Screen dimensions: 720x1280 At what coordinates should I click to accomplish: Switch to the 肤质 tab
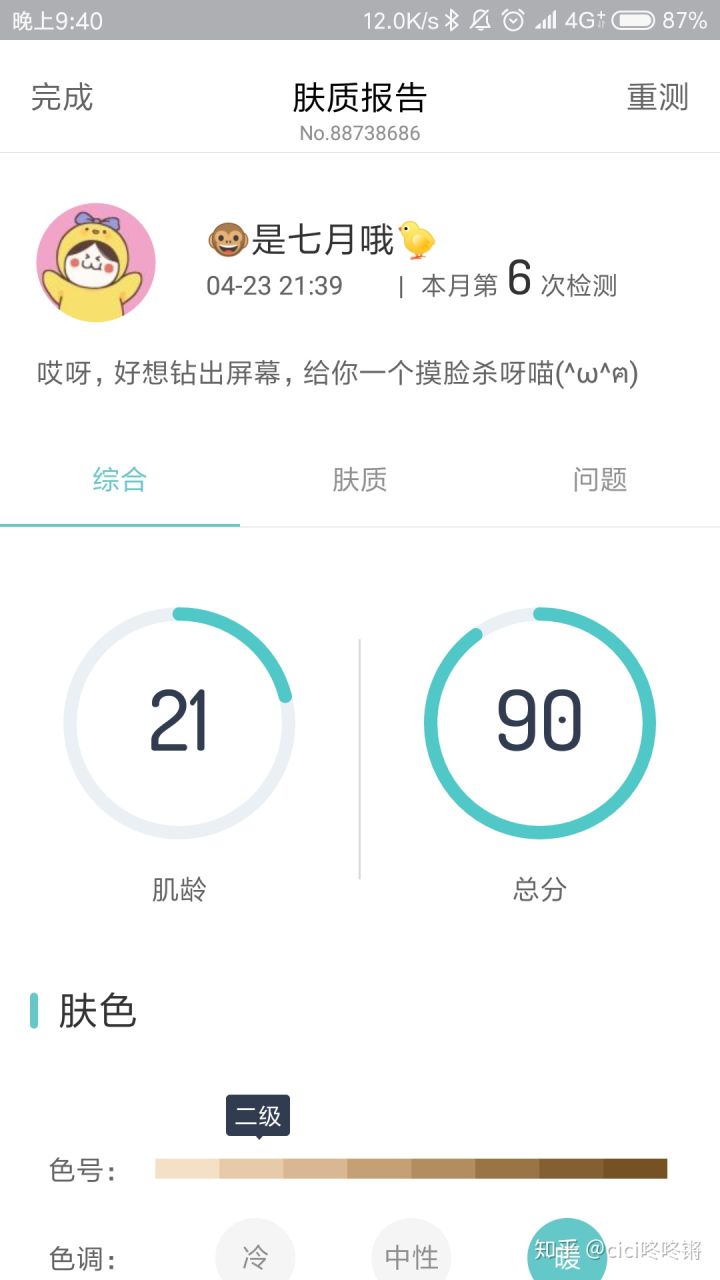[x=358, y=481]
